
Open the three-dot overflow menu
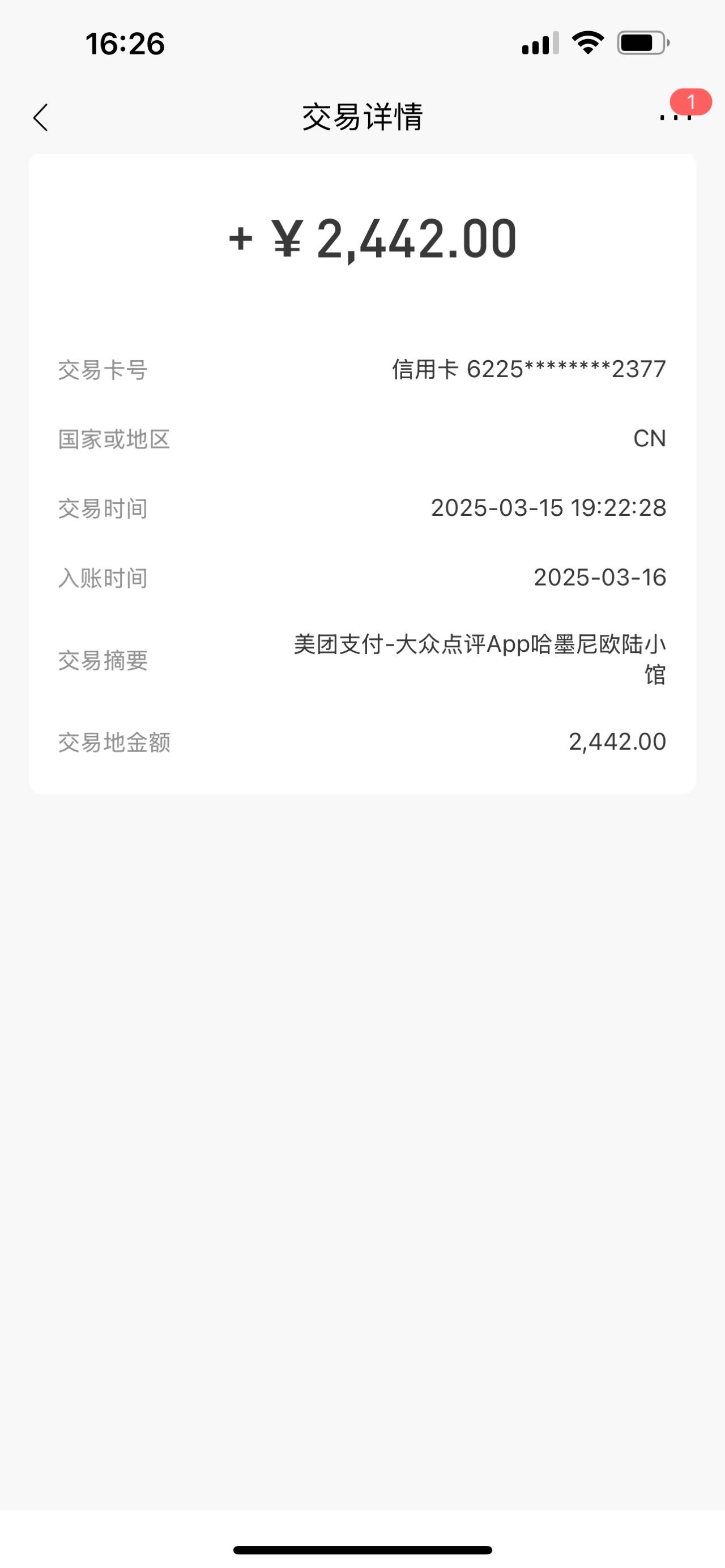(676, 117)
